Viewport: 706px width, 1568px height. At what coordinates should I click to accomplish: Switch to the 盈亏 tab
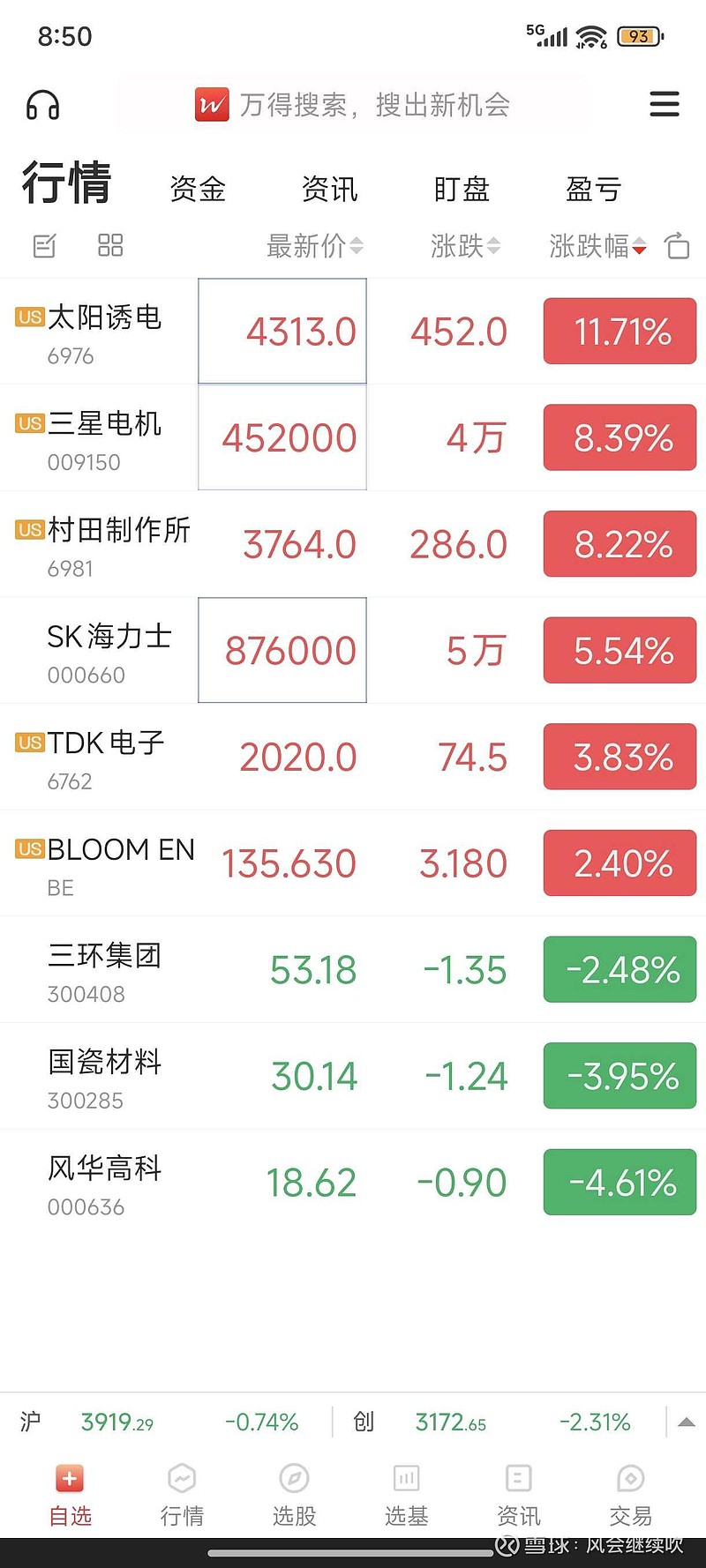[593, 189]
